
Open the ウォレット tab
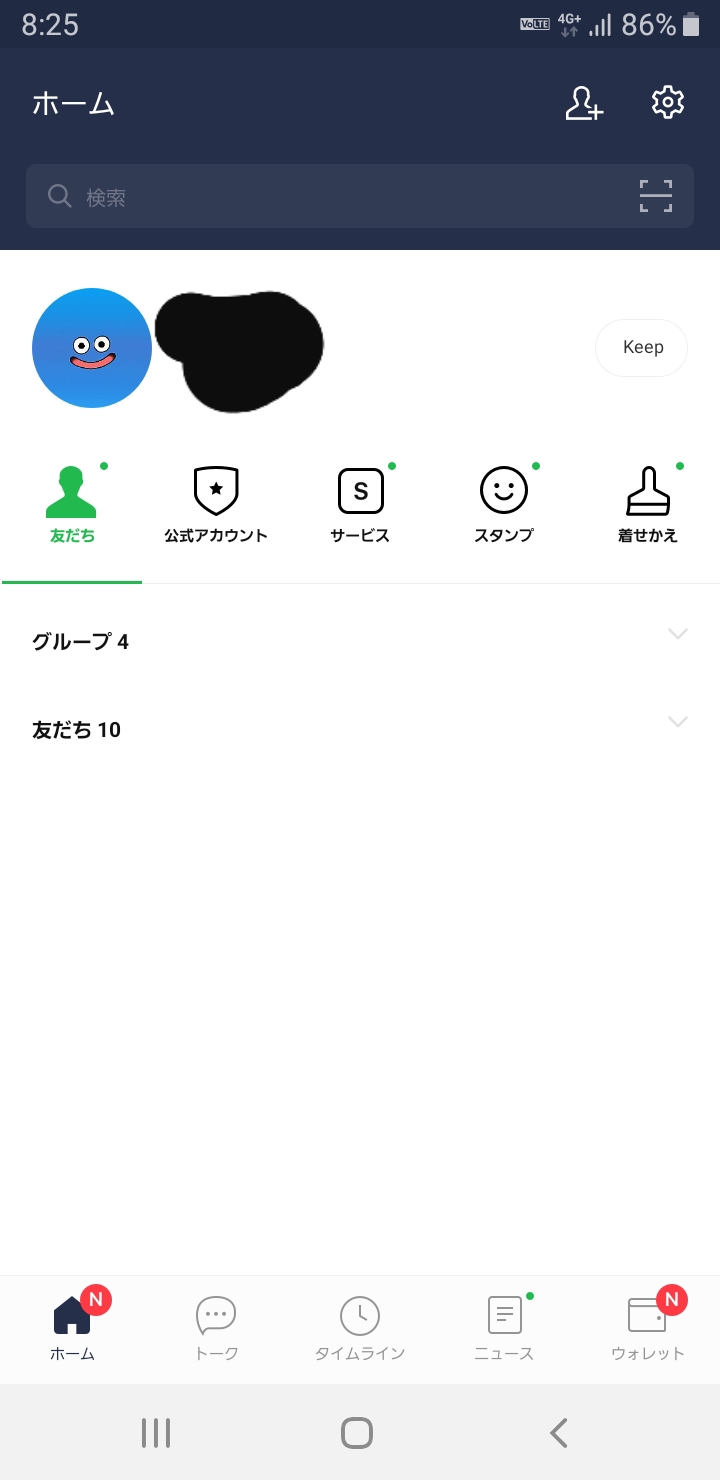648,1327
